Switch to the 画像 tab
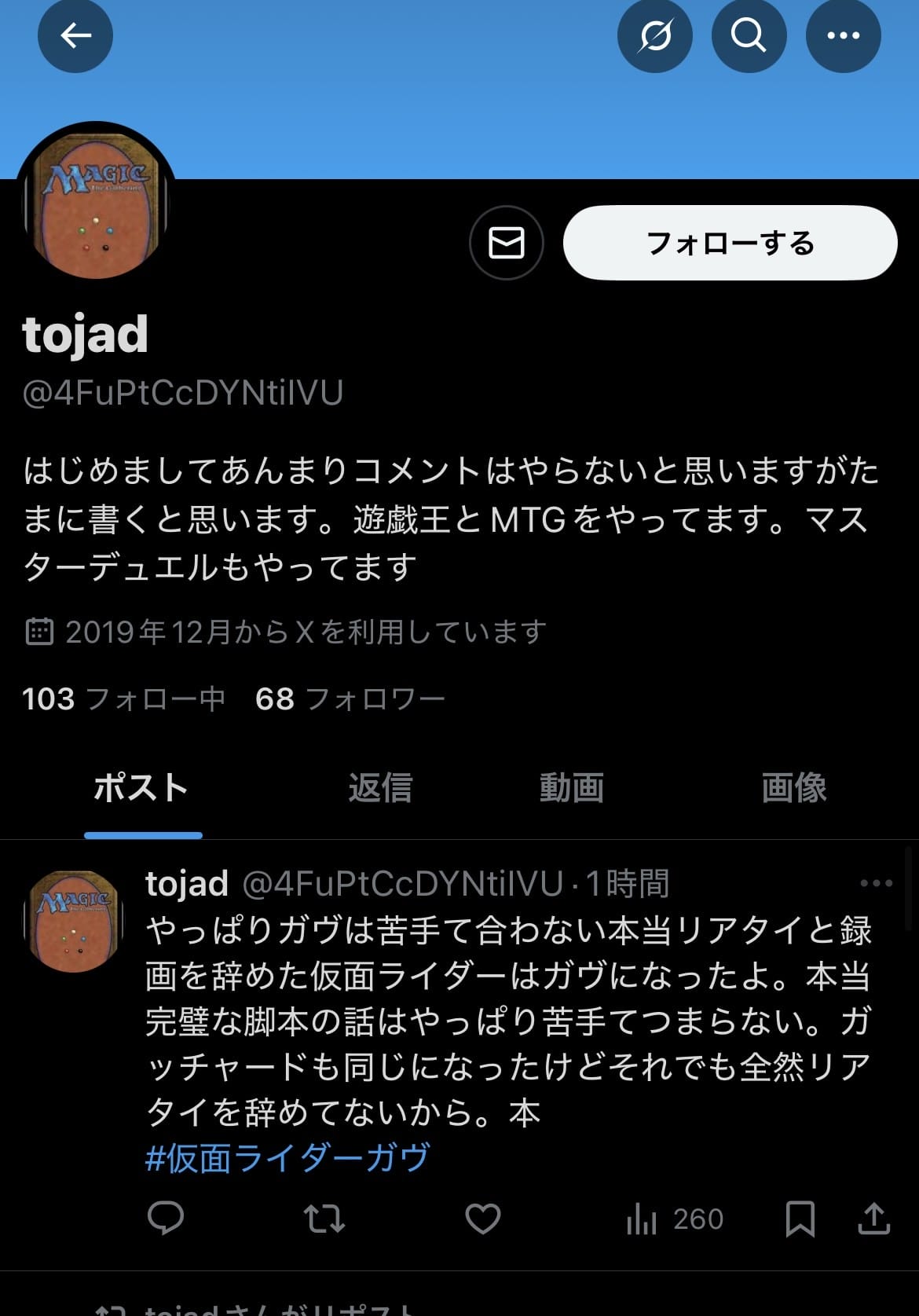 (793, 787)
